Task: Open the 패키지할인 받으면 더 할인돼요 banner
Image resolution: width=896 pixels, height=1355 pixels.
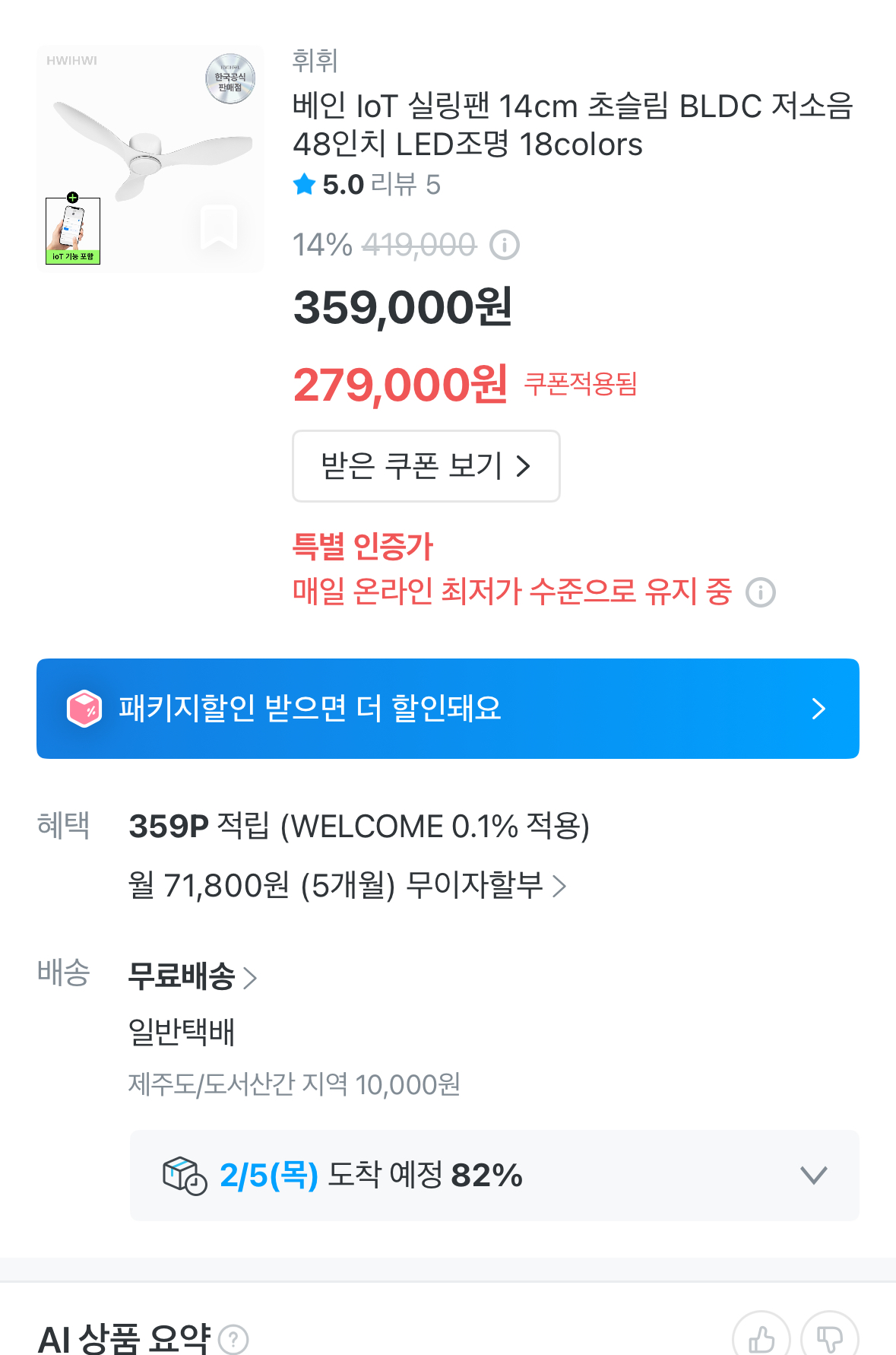Action: click(448, 709)
